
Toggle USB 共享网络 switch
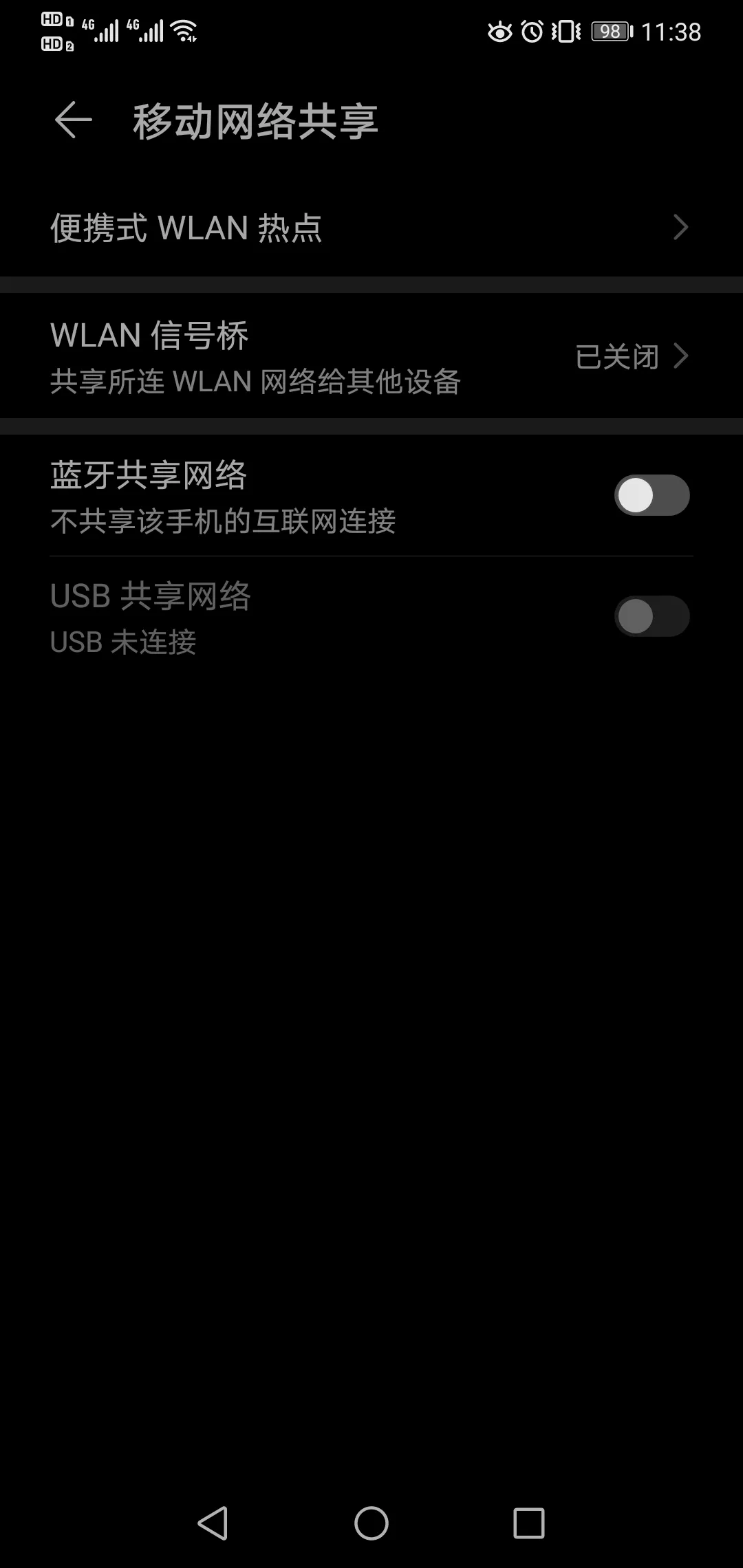click(651, 616)
